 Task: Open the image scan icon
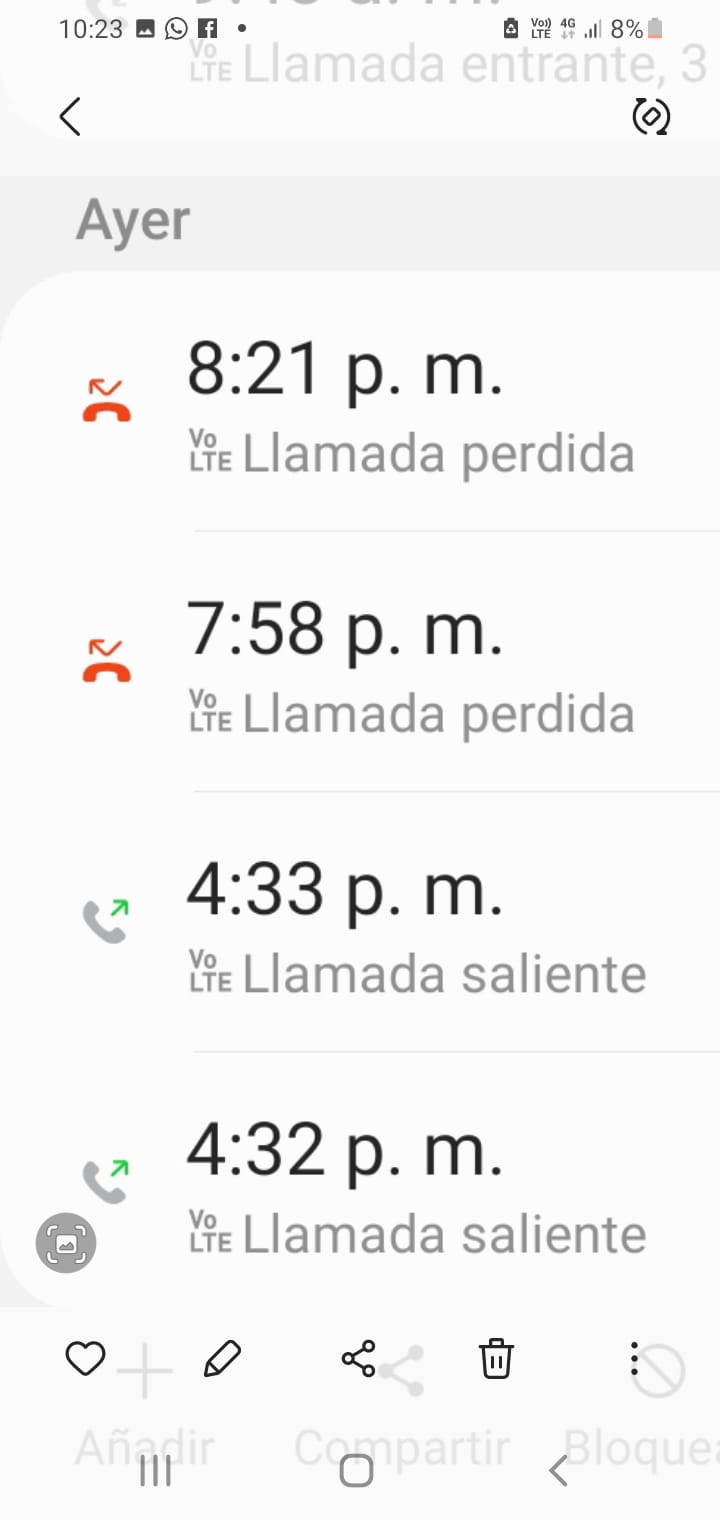tap(66, 1243)
